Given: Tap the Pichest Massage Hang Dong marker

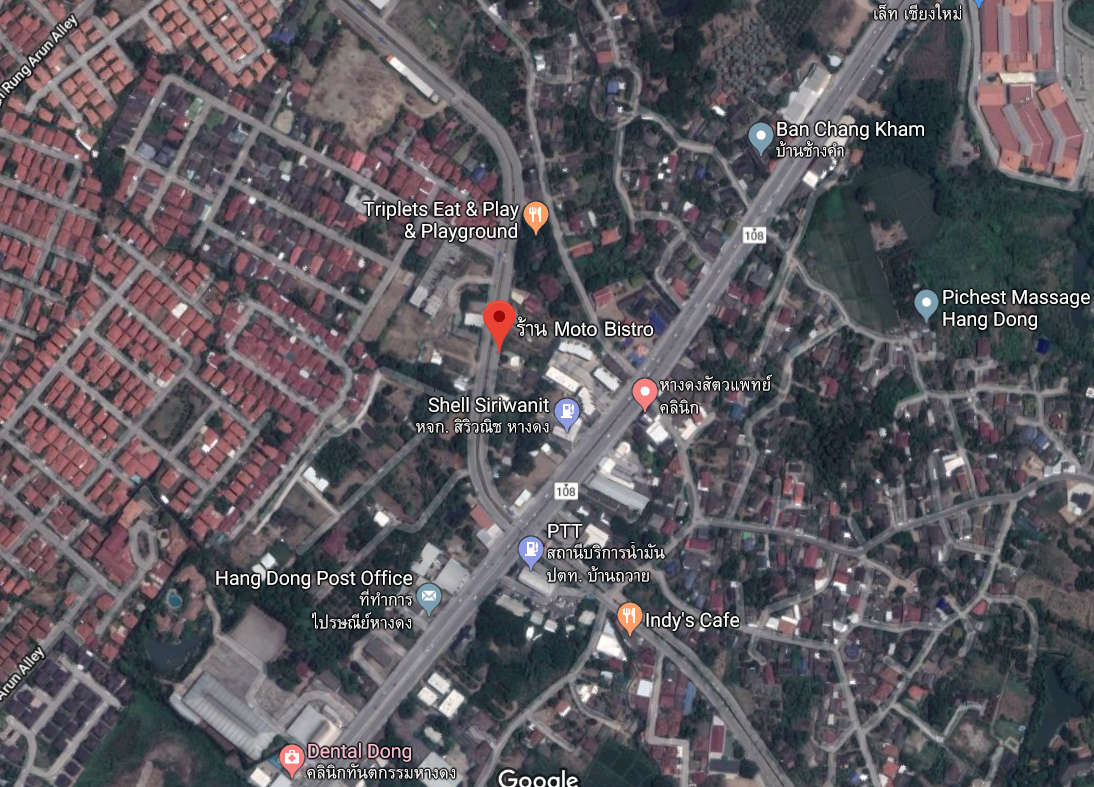Looking at the screenshot, I should pyautogui.click(x=926, y=302).
